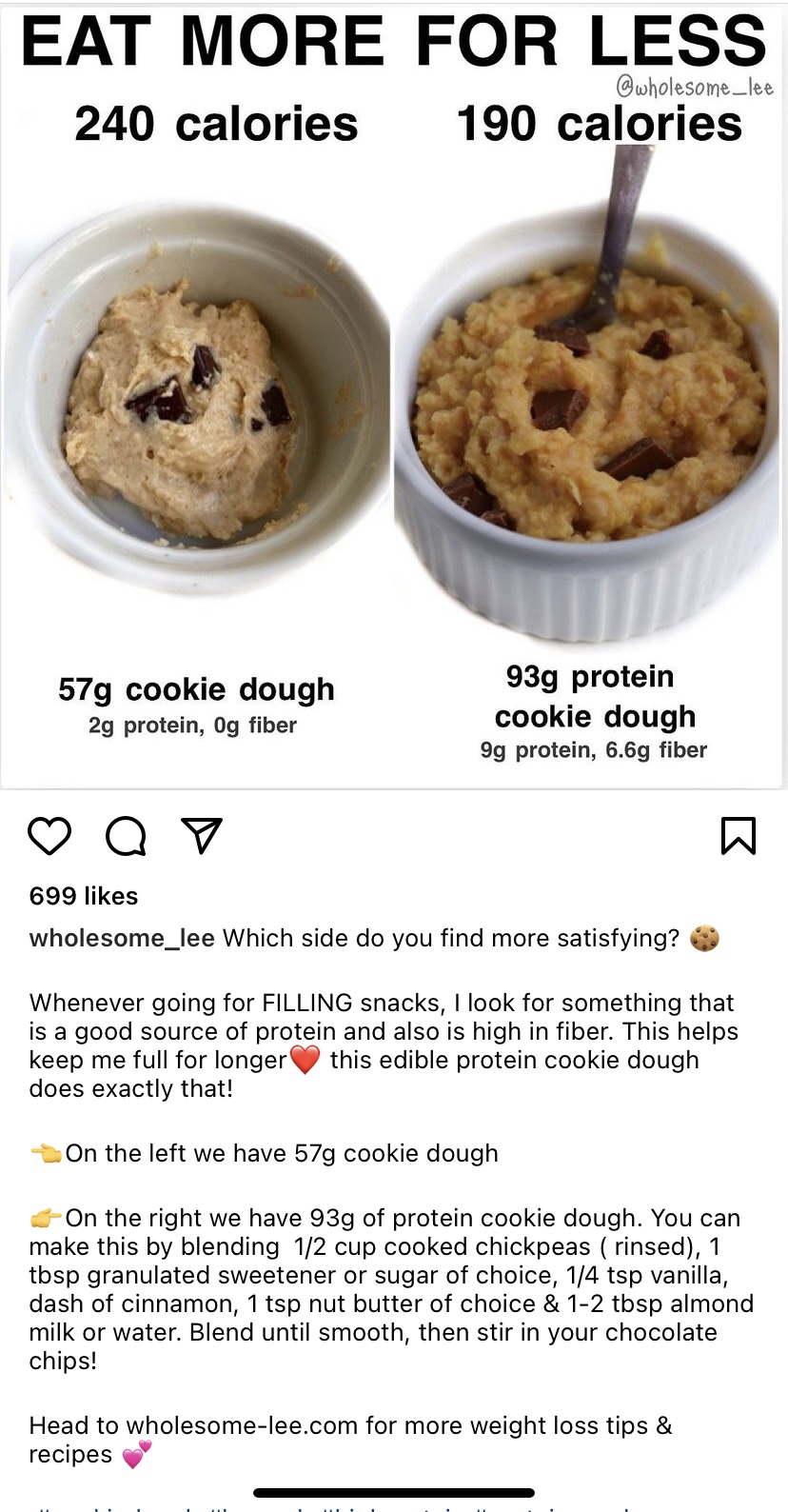Open wholesome_lee profile from the caption
The width and height of the screenshot is (788, 1512).
(122, 938)
